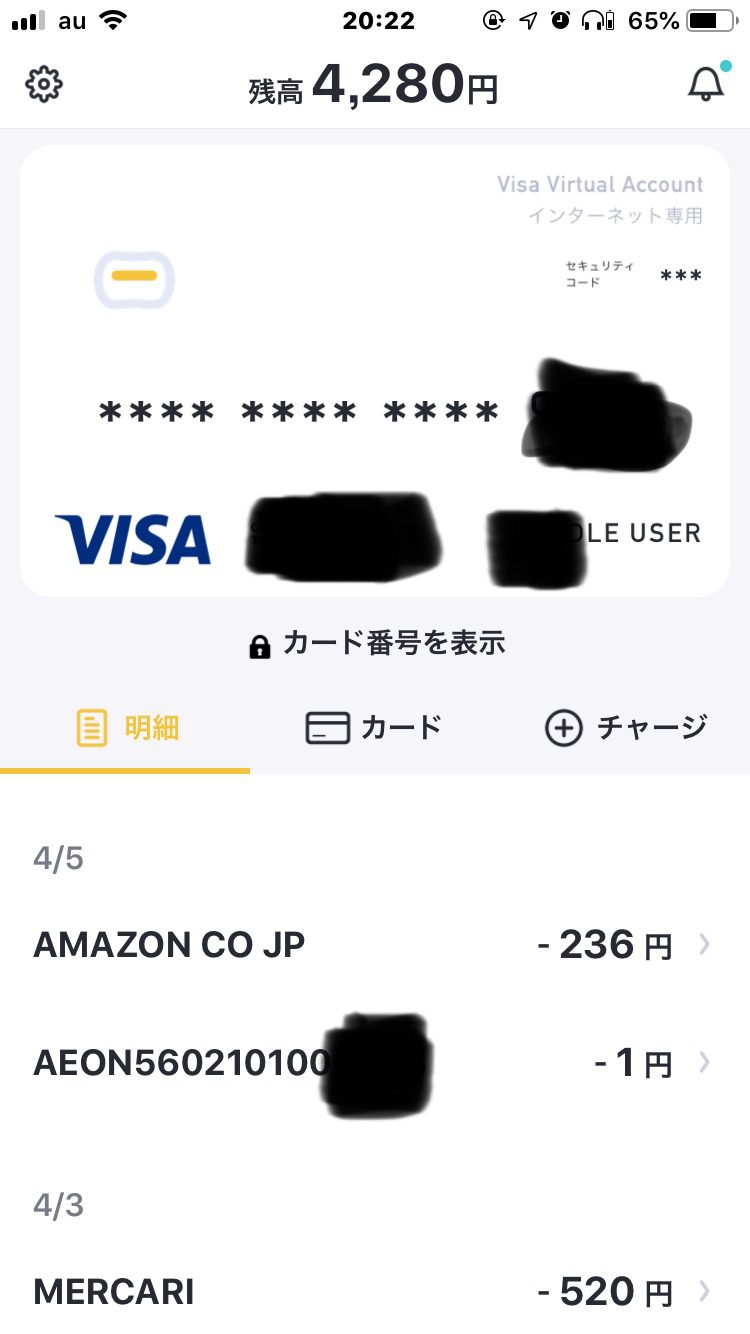Image resolution: width=750 pixels, height=1334 pixels.
Task: Tap カード番号を表示 to reveal card number
Action: (x=377, y=643)
